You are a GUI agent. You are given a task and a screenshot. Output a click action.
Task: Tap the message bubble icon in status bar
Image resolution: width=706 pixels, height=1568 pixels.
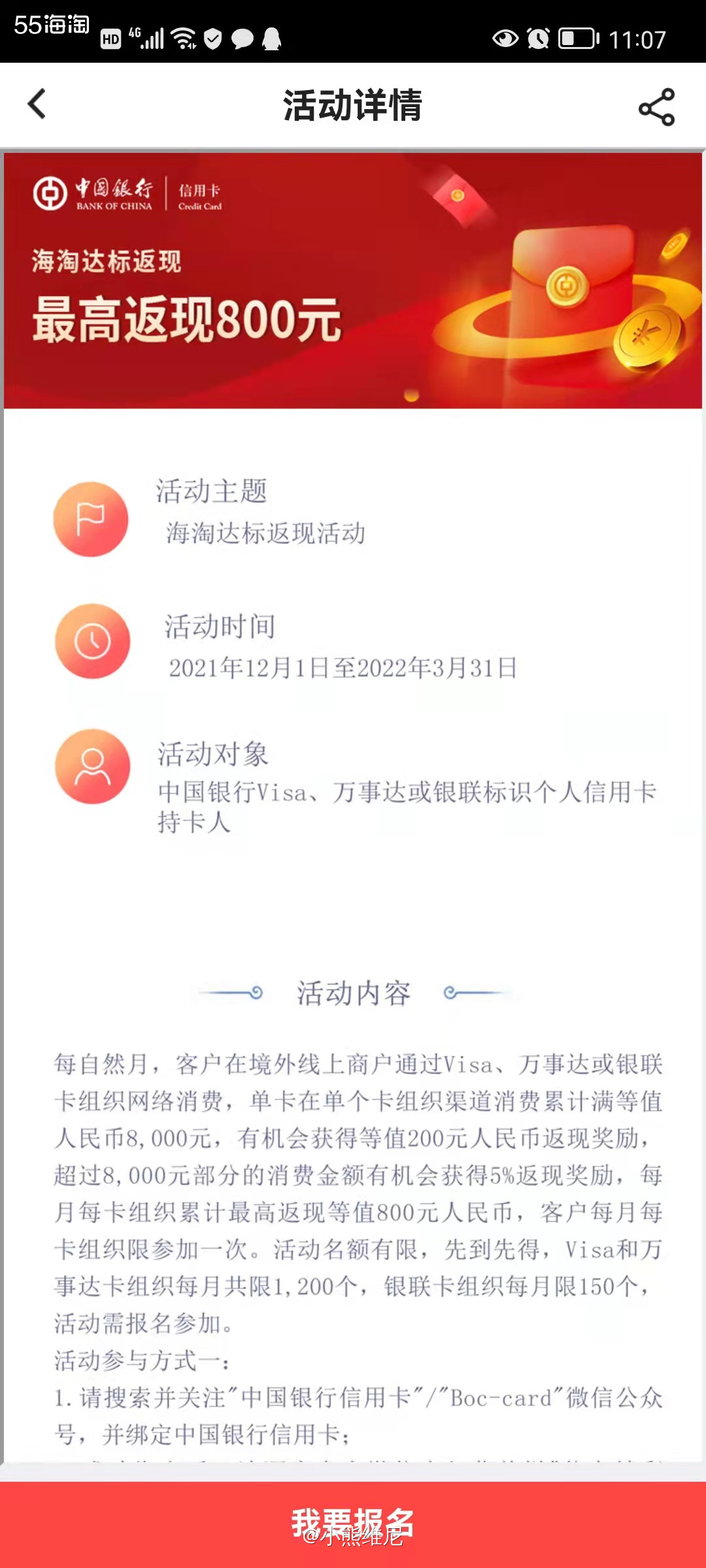point(243,39)
